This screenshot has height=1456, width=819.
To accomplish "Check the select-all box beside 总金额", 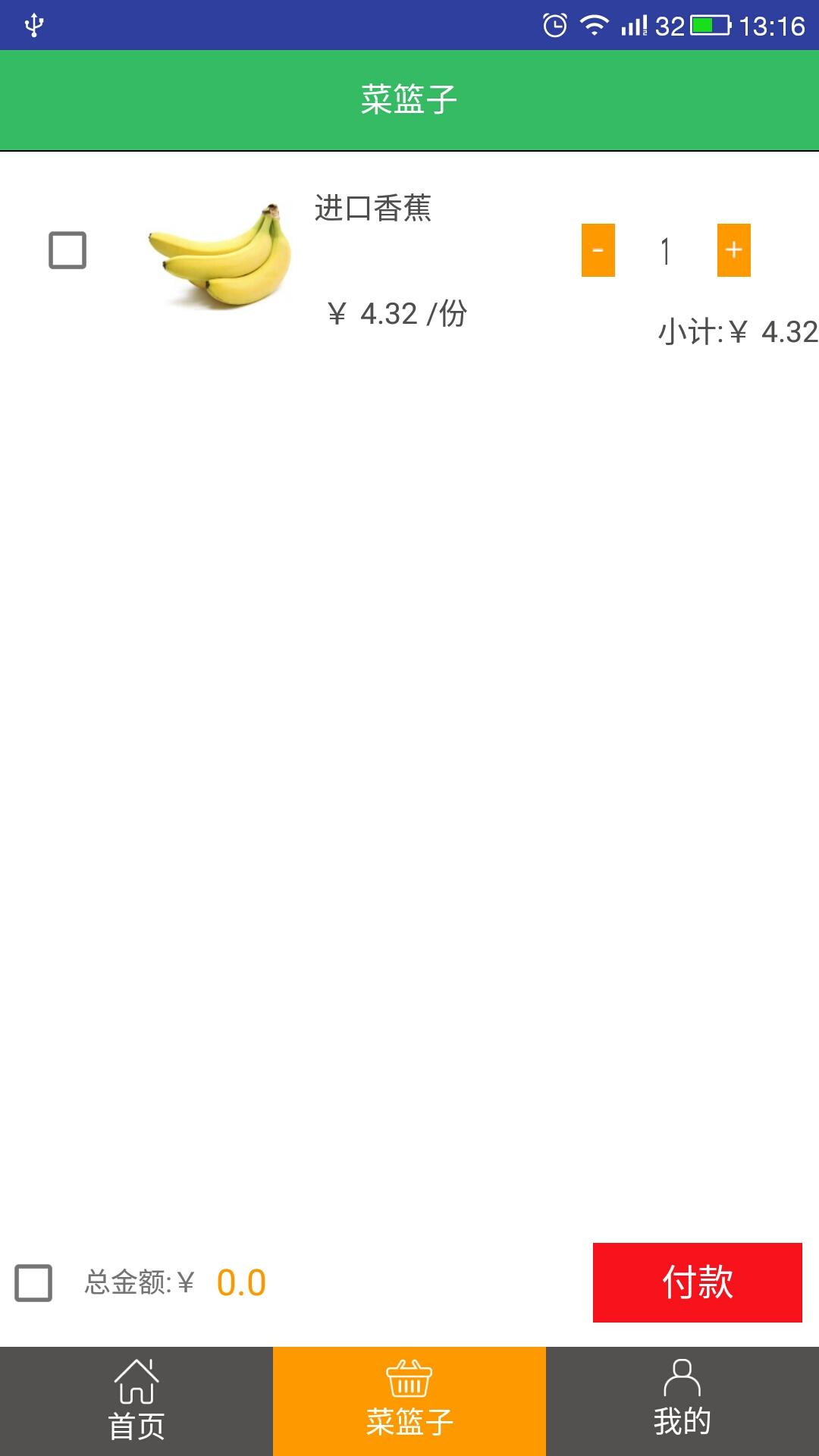I will tap(33, 1282).
